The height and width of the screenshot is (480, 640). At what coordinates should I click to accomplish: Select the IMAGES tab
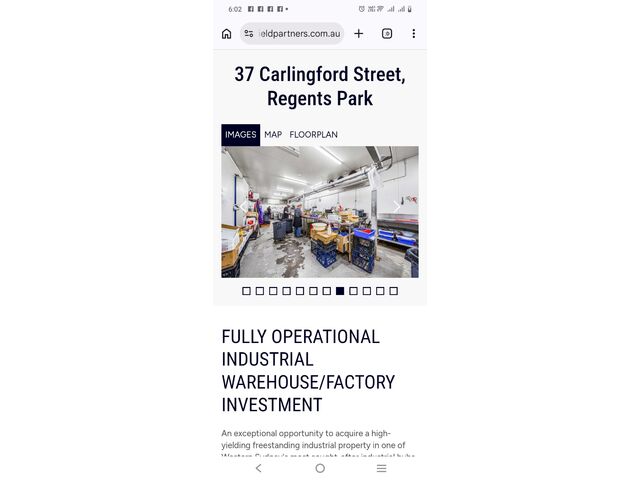point(241,135)
